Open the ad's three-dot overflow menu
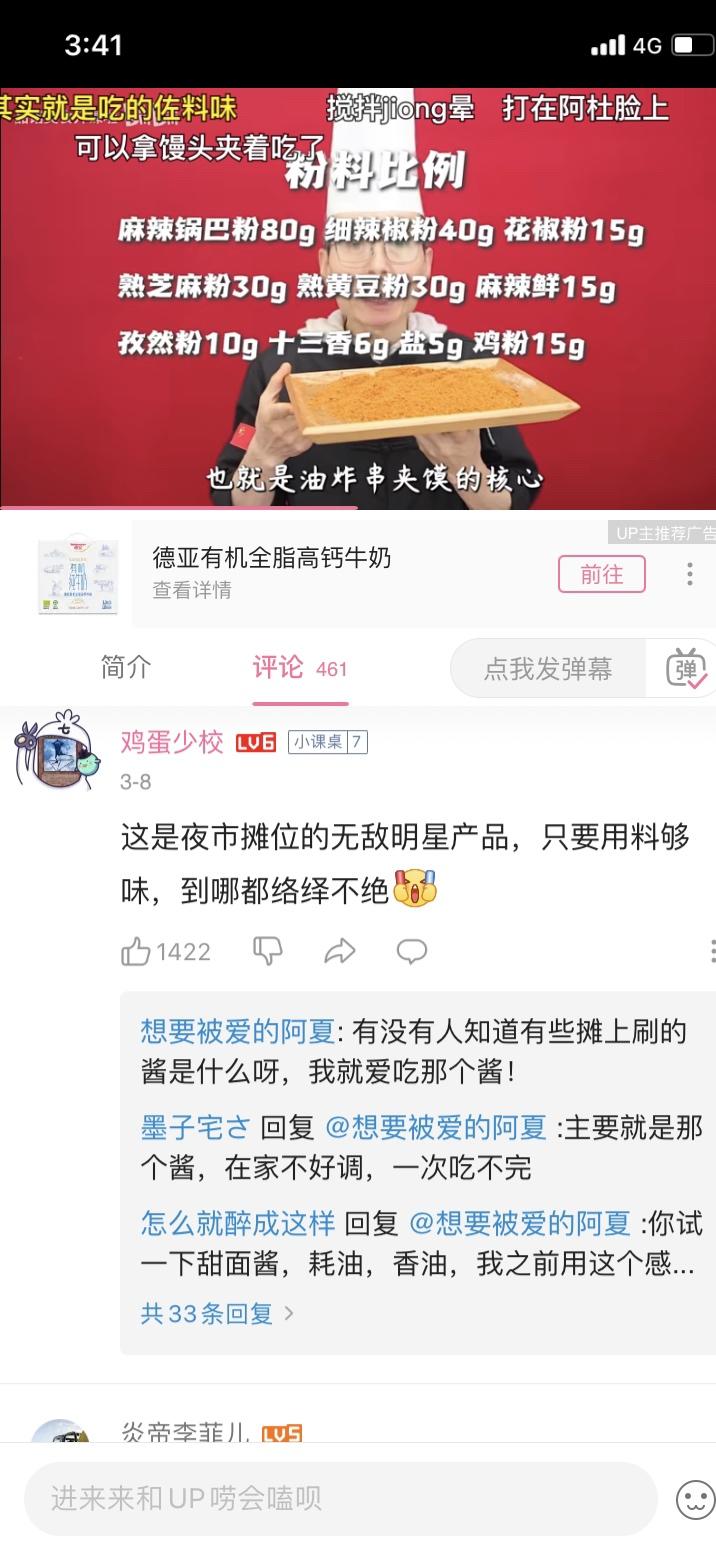Viewport: 716px width, 1551px height. [x=689, y=574]
